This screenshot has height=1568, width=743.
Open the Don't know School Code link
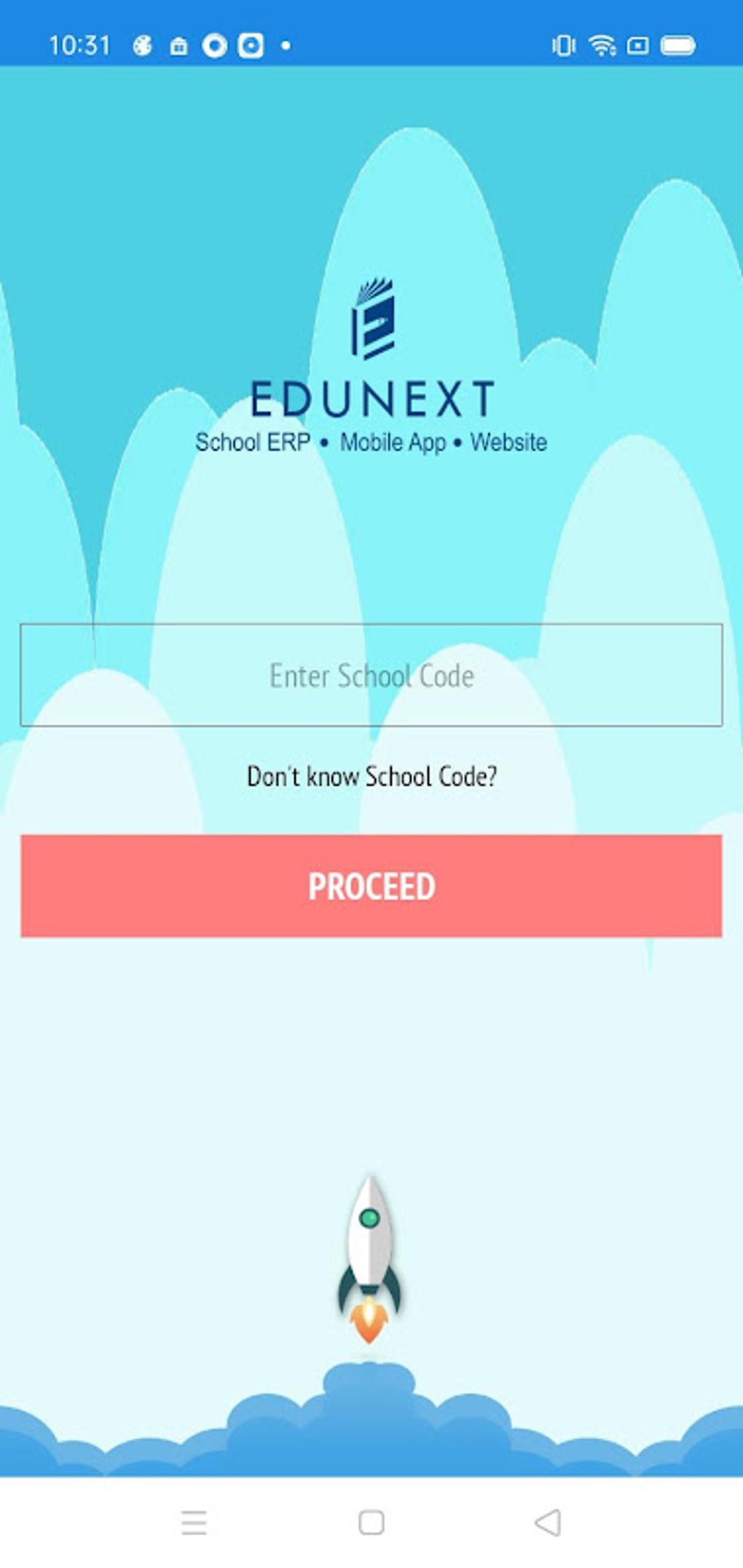coord(371,776)
